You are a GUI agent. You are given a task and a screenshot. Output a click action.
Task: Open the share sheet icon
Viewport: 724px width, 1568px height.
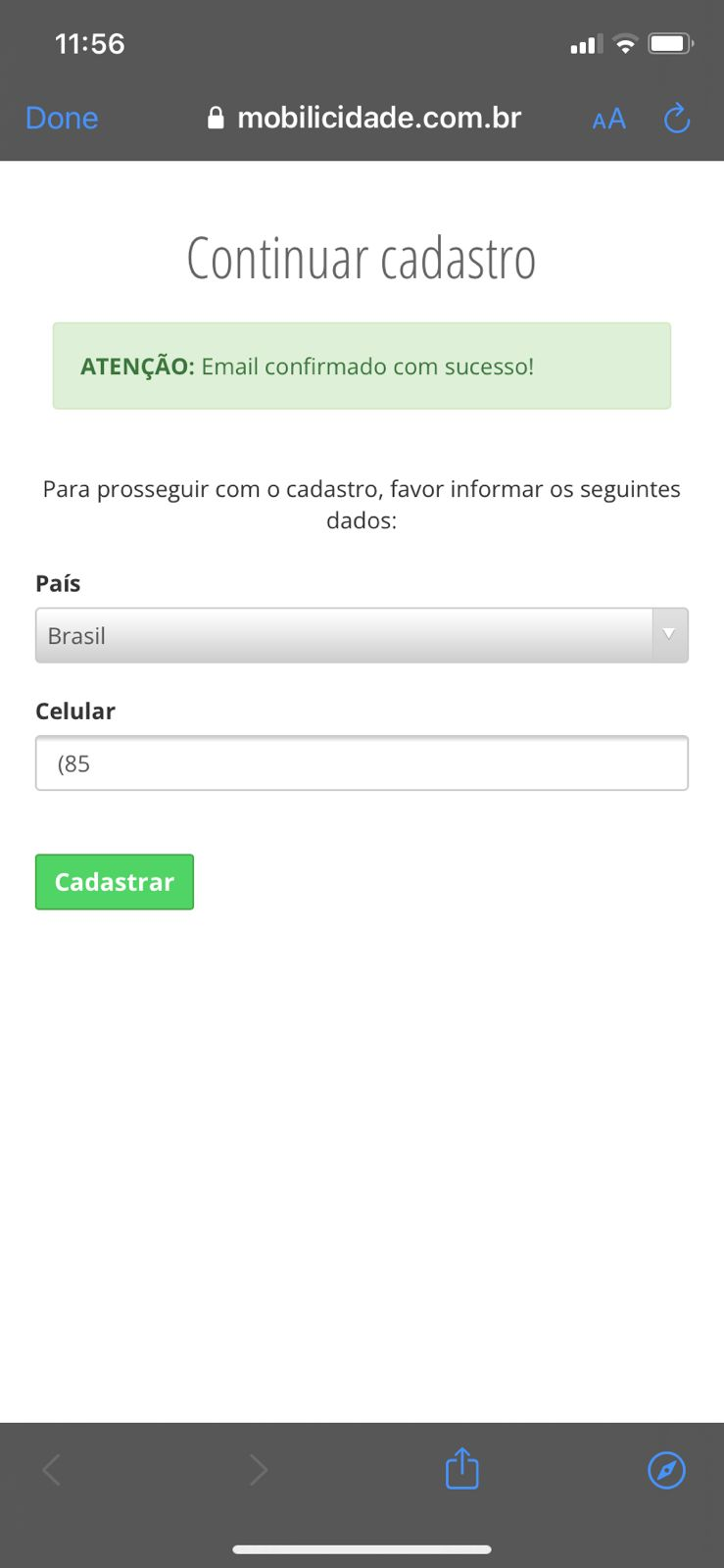(x=462, y=1468)
